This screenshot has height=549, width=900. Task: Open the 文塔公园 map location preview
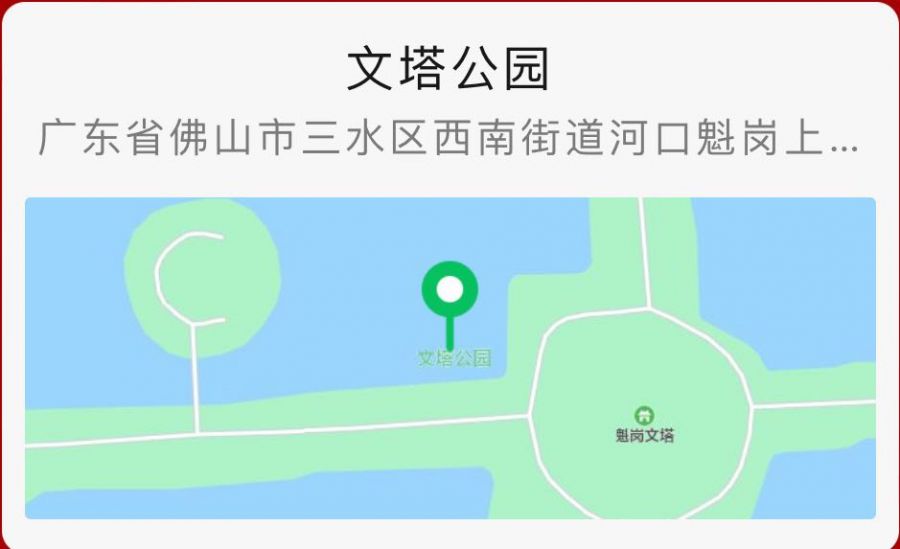[x=450, y=357]
